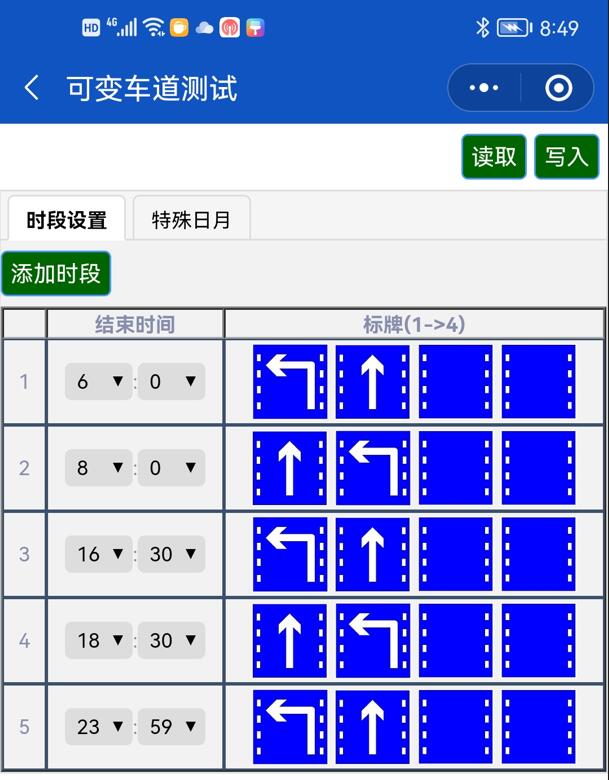This screenshot has height=780, width=609.
Task: Open the minute dropdown in row 4
Action: point(171,640)
